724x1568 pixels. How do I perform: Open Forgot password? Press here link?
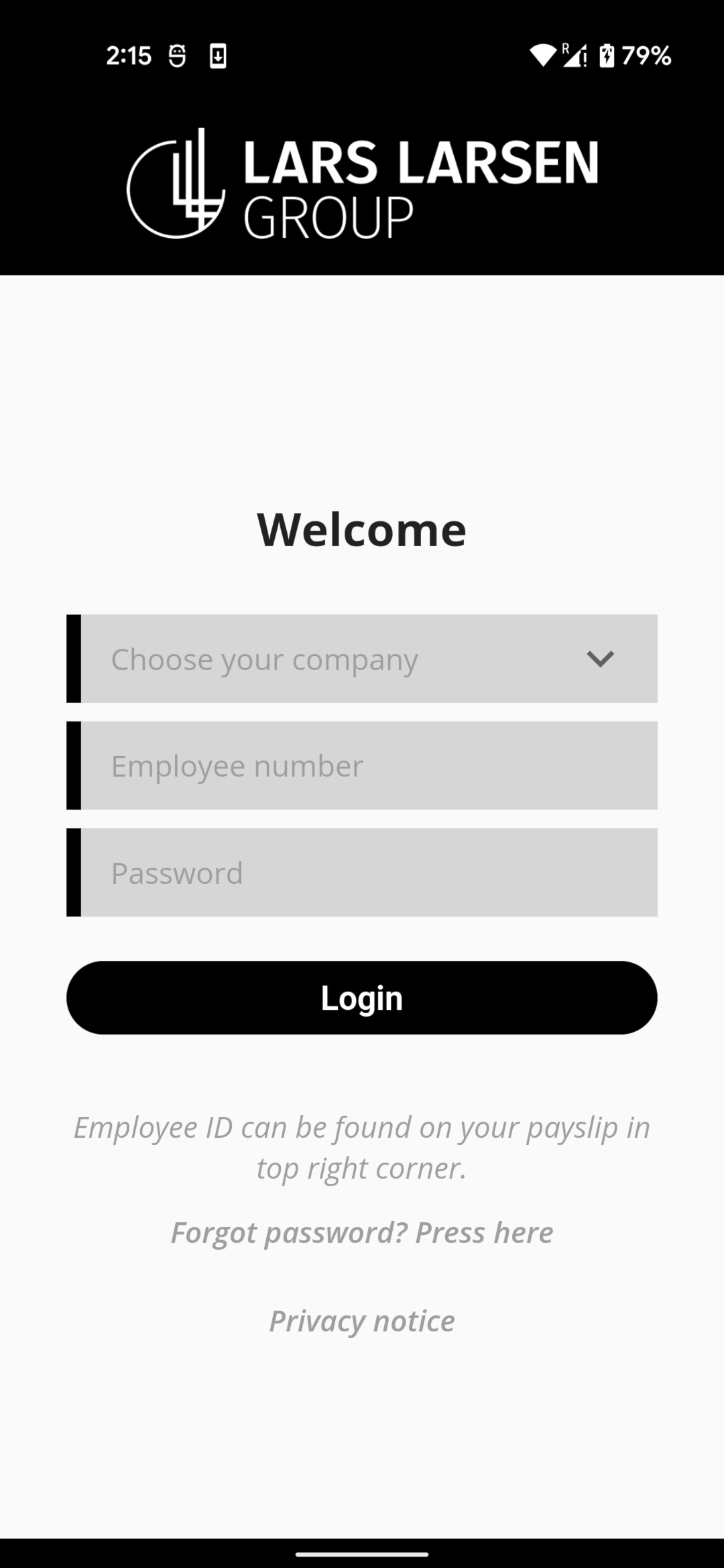click(x=362, y=1232)
